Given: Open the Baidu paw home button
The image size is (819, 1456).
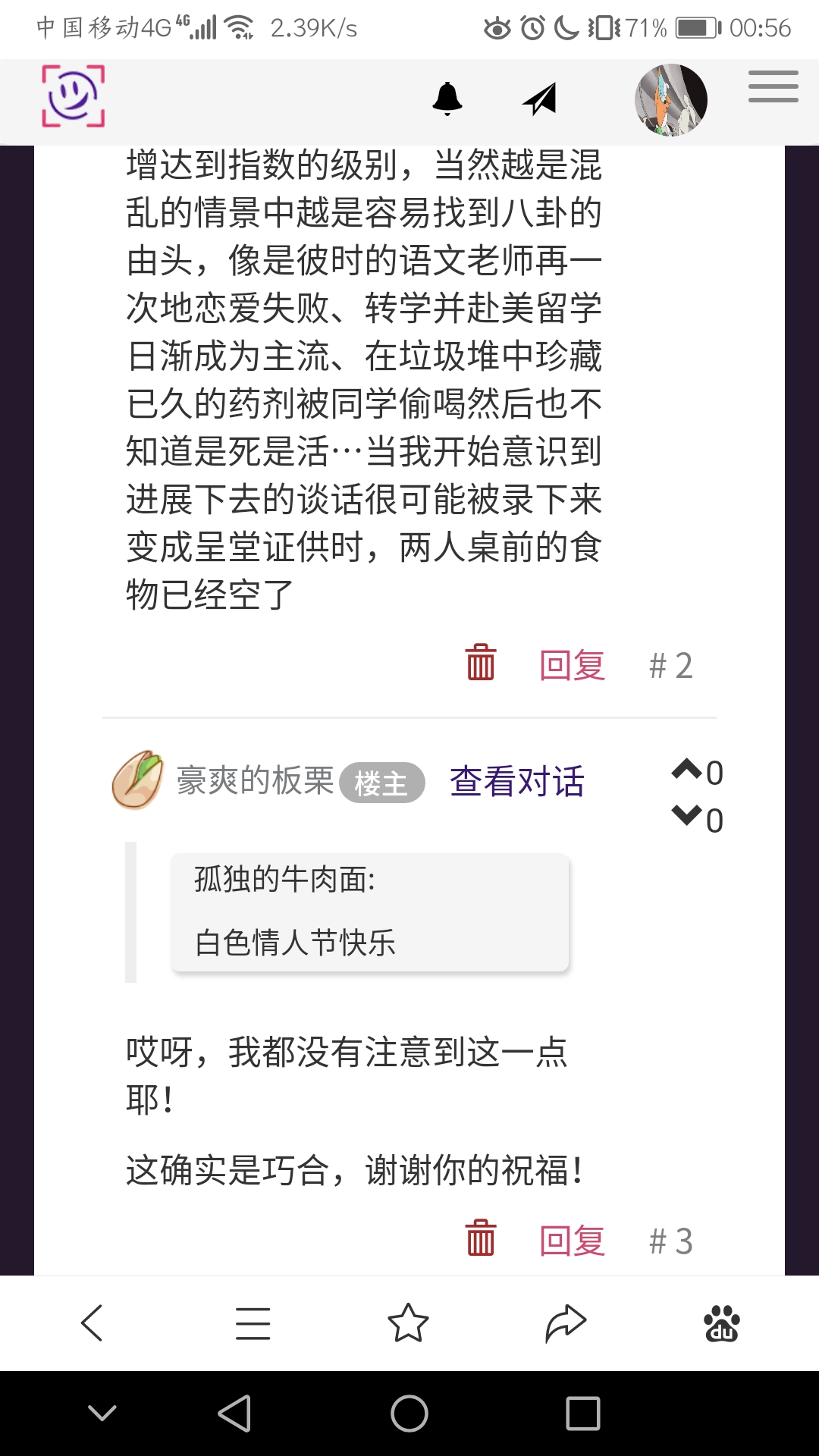Looking at the screenshot, I should pos(721,1323).
